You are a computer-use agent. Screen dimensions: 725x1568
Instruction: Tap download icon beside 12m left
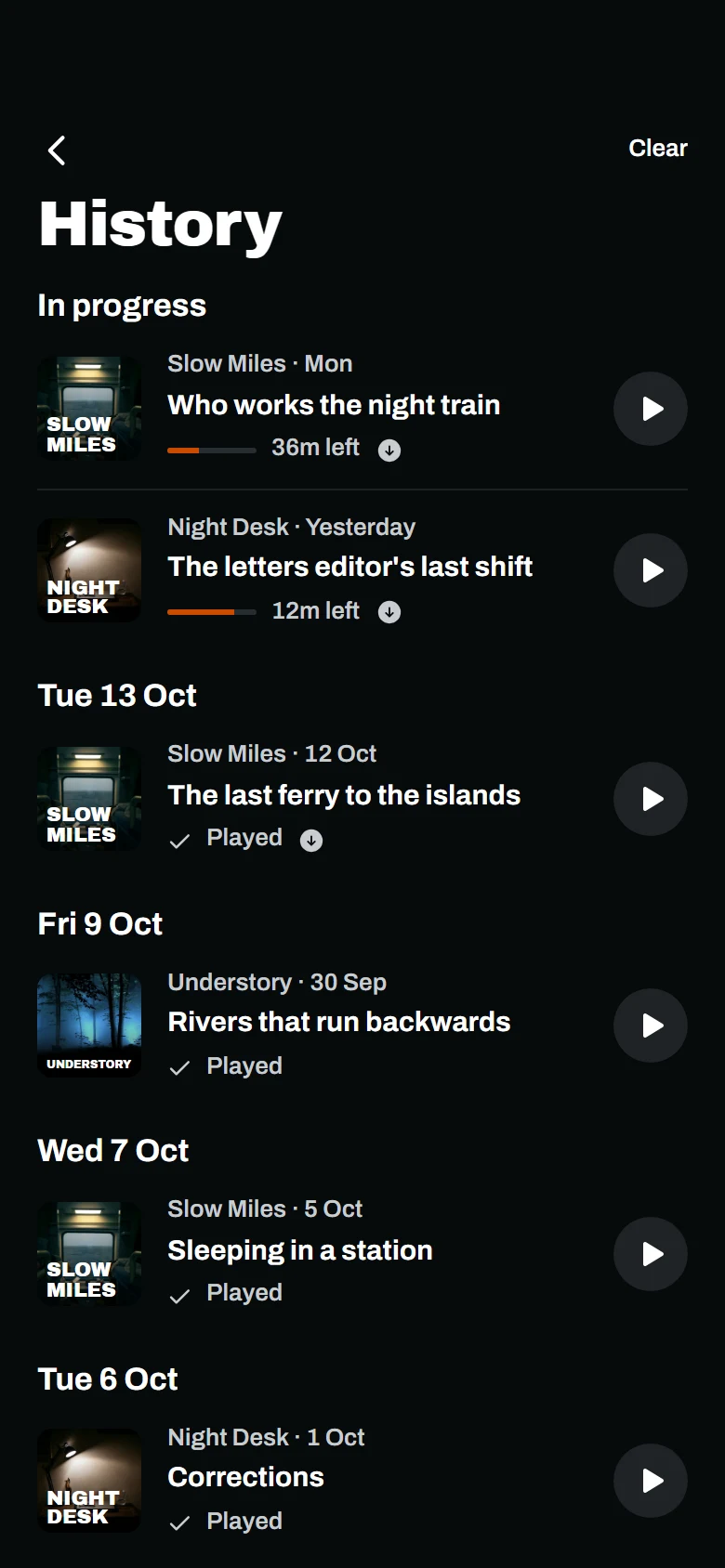(389, 611)
